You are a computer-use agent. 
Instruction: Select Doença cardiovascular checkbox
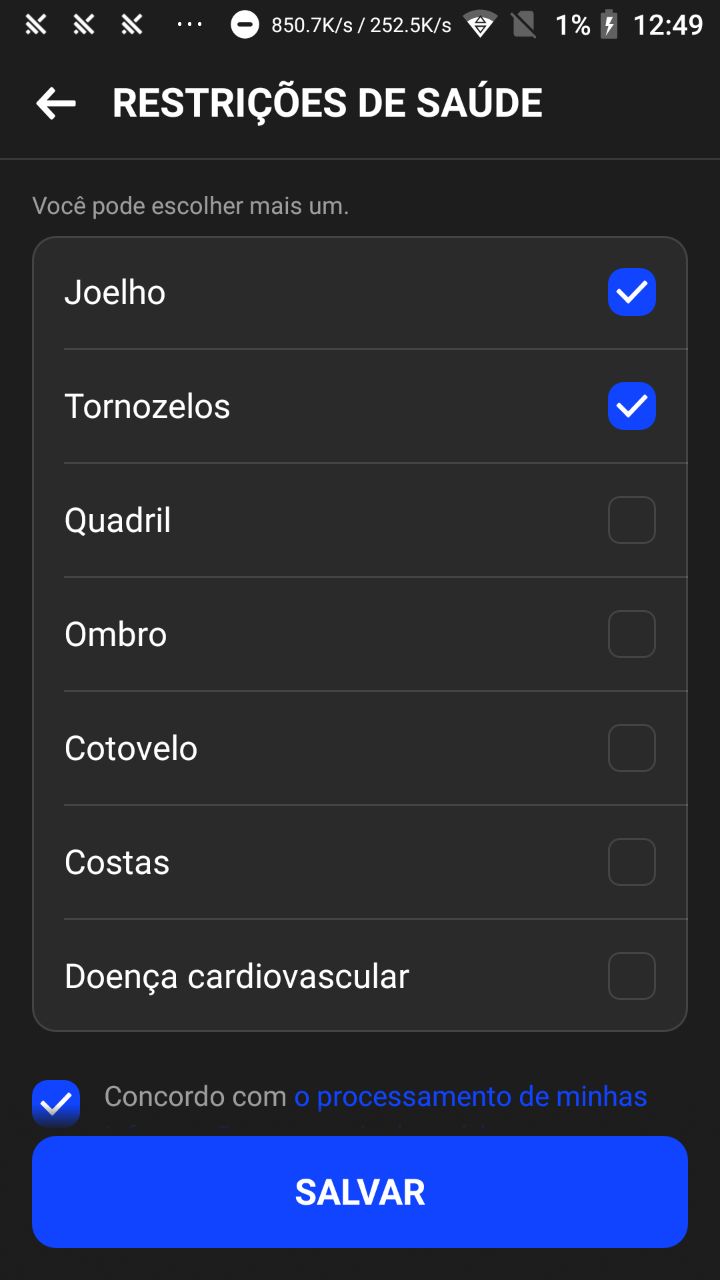click(x=632, y=976)
